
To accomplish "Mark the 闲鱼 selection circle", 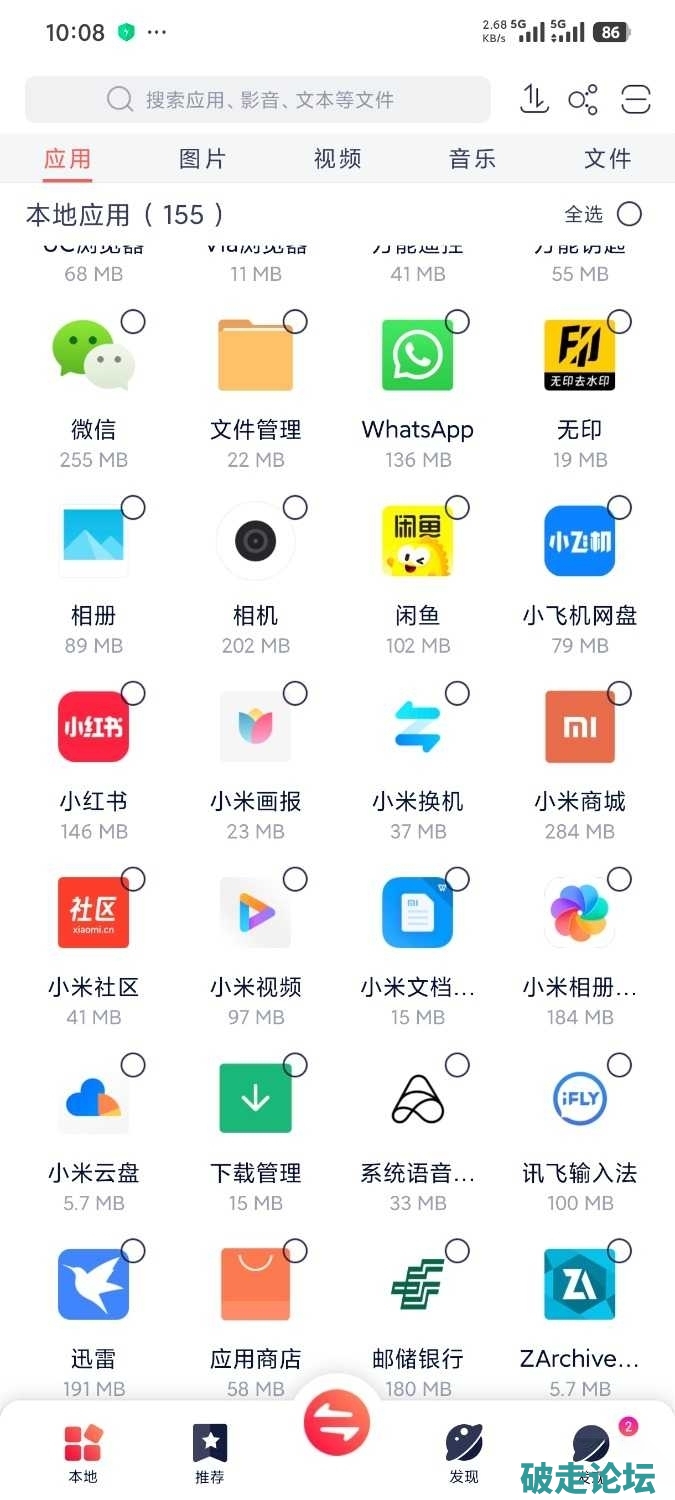I will tap(457, 508).
